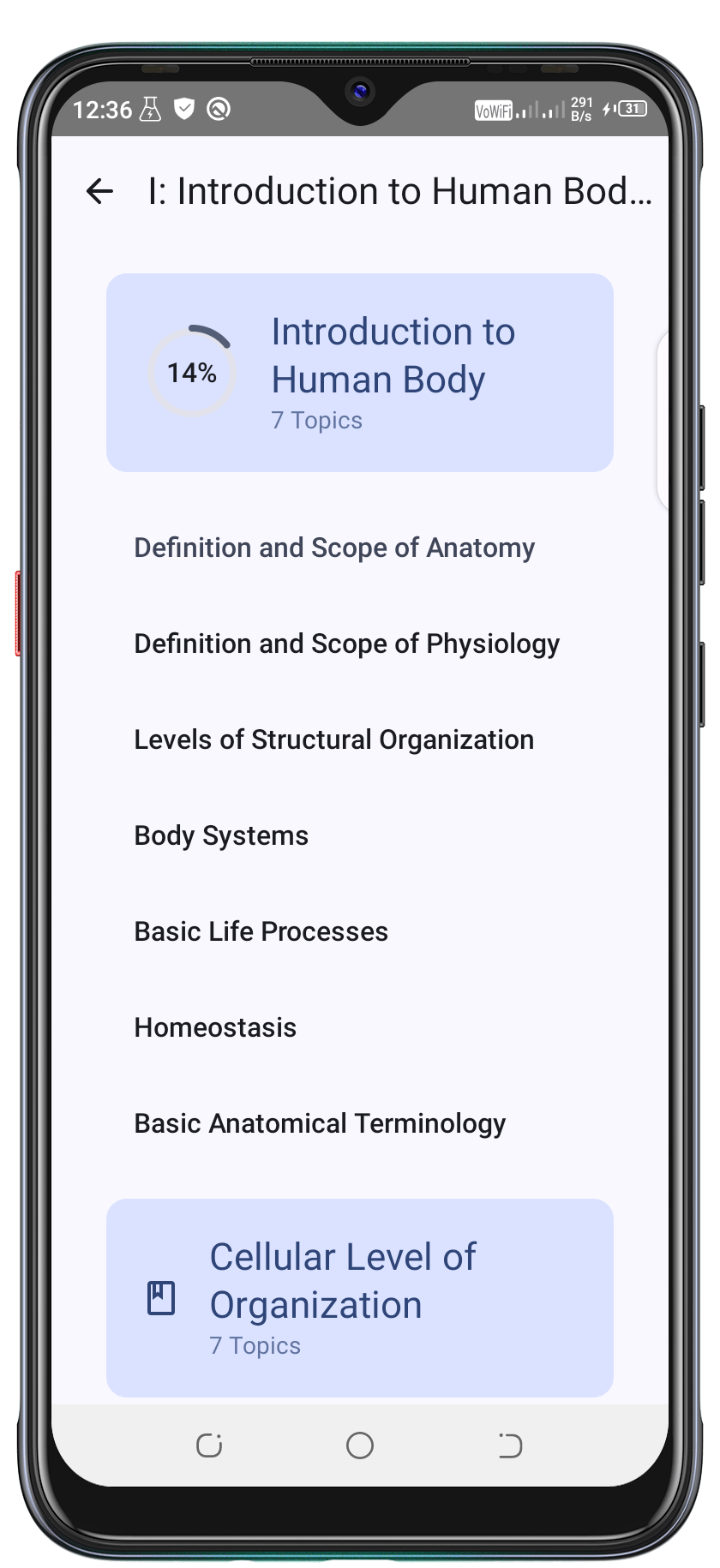View the Basic Life Processes topic

click(261, 931)
